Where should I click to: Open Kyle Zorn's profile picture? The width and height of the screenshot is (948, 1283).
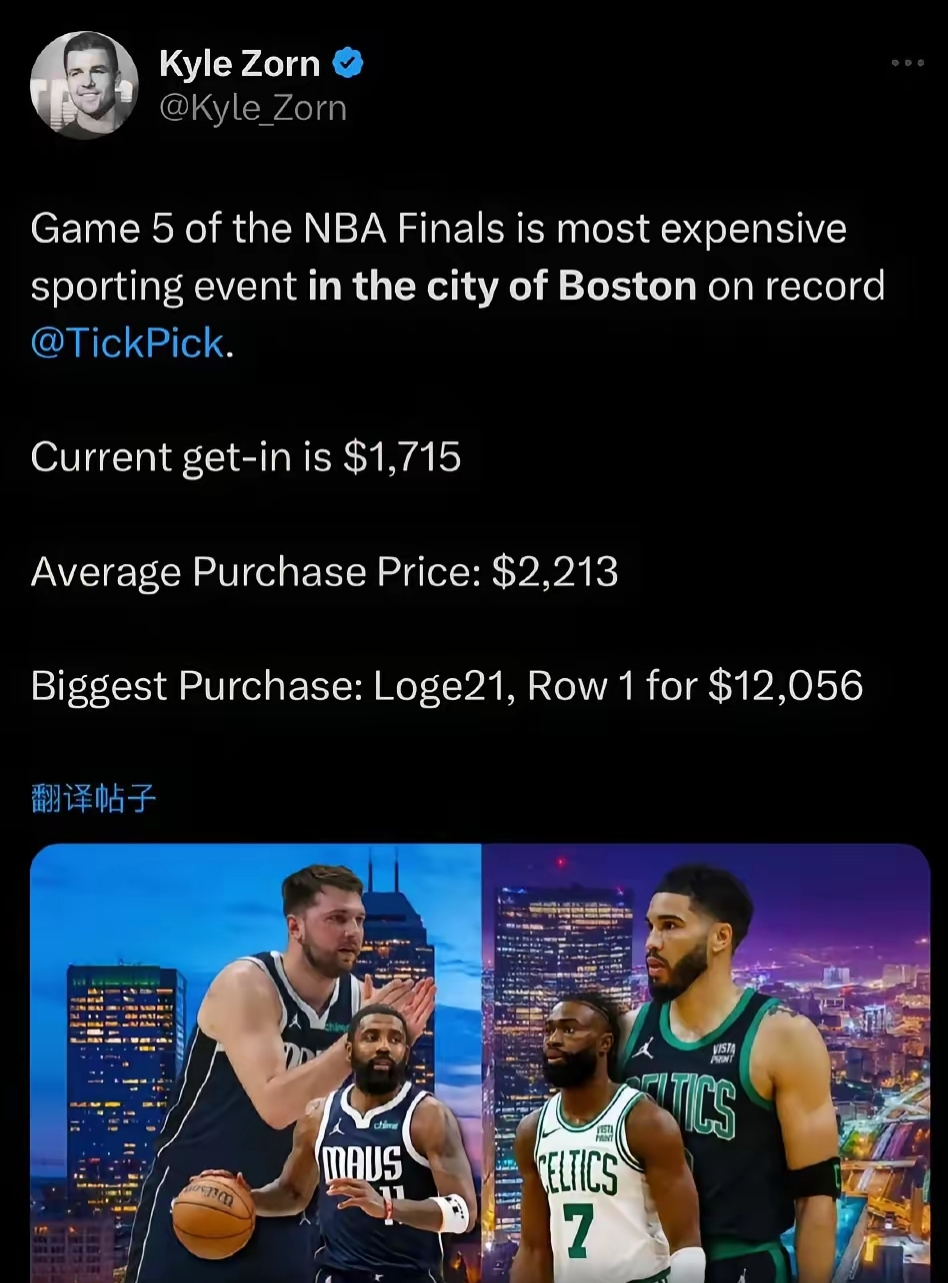84,85
